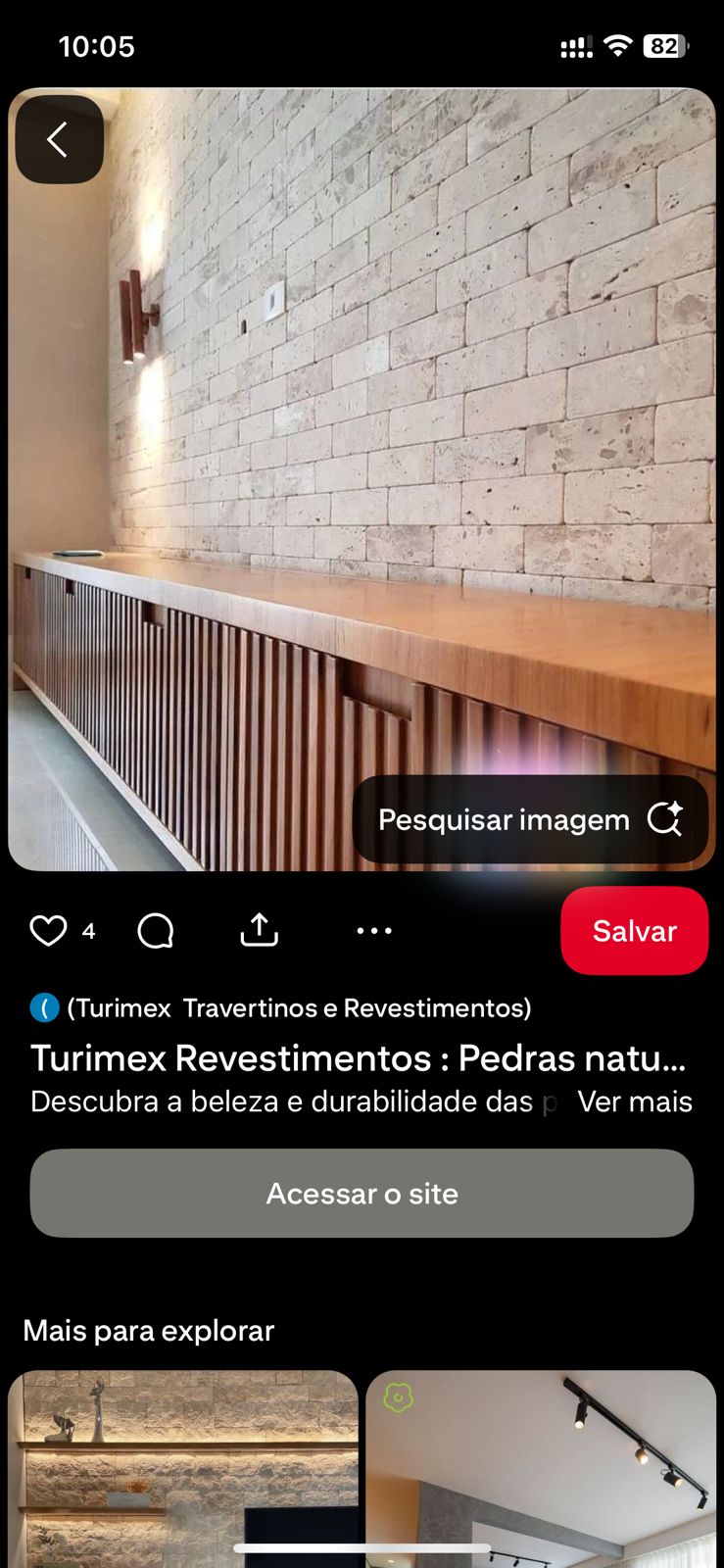Save the pin with the Salvar button

634,930
